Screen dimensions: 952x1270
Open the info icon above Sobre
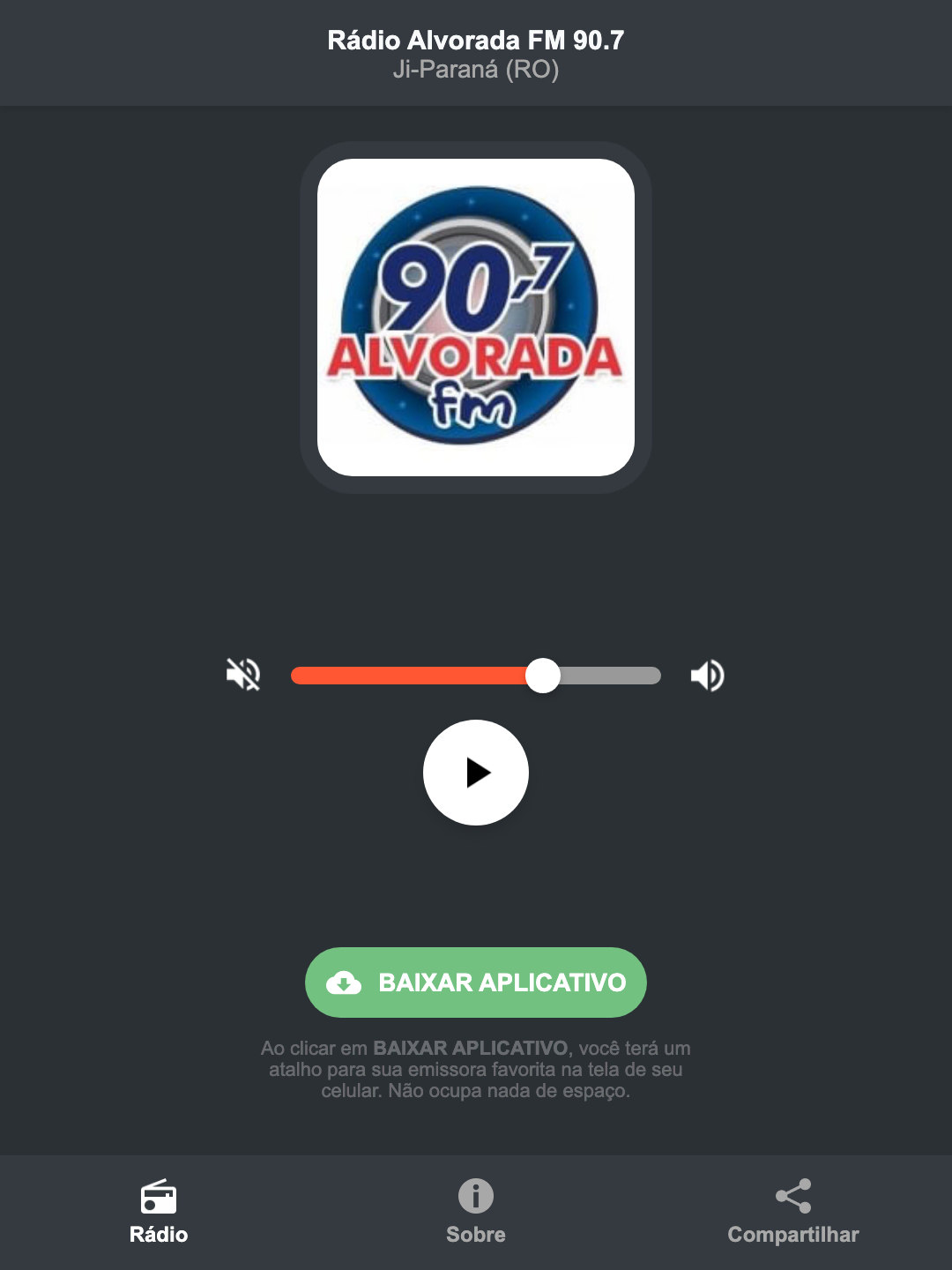pos(475,1198)
